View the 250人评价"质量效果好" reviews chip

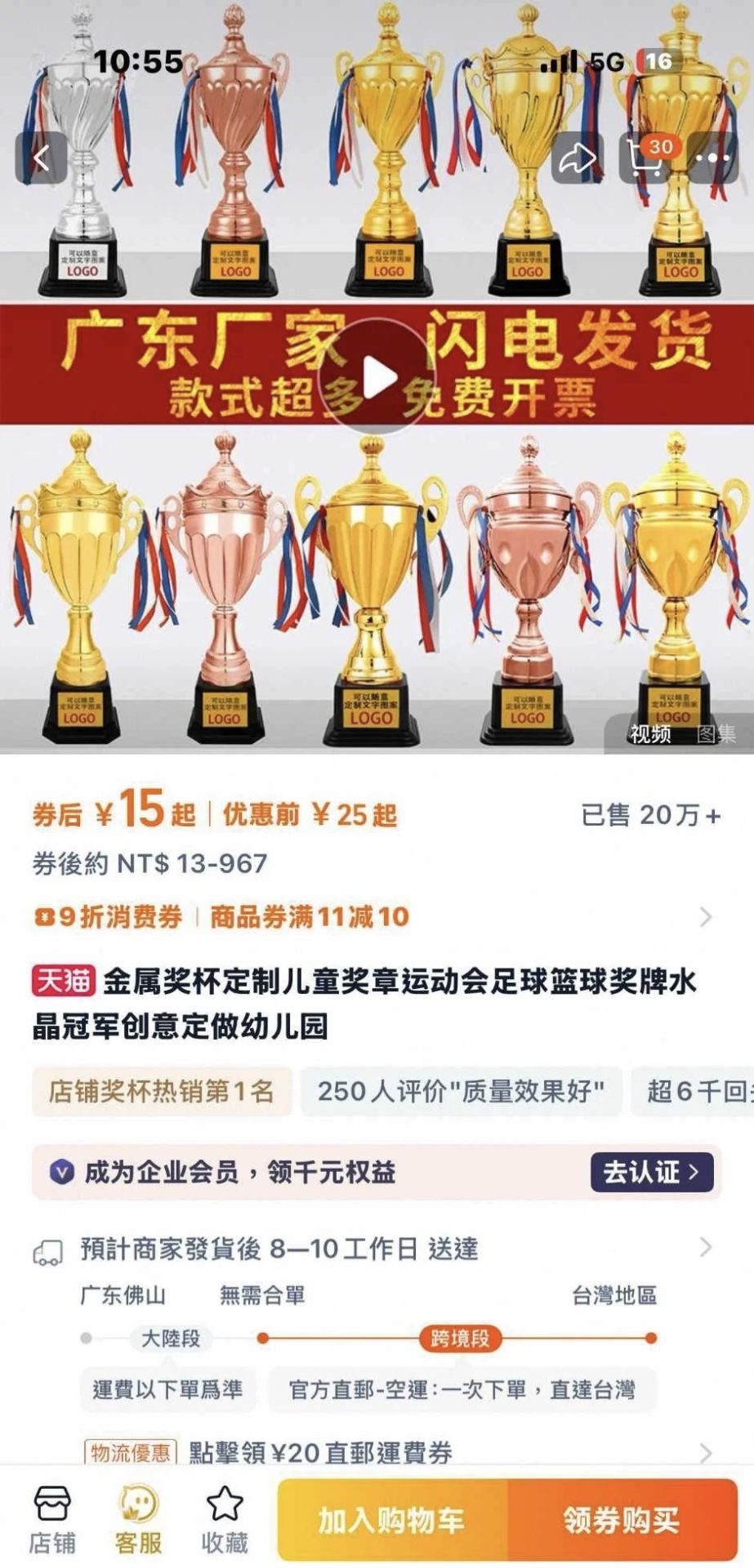pos(461,1091)
